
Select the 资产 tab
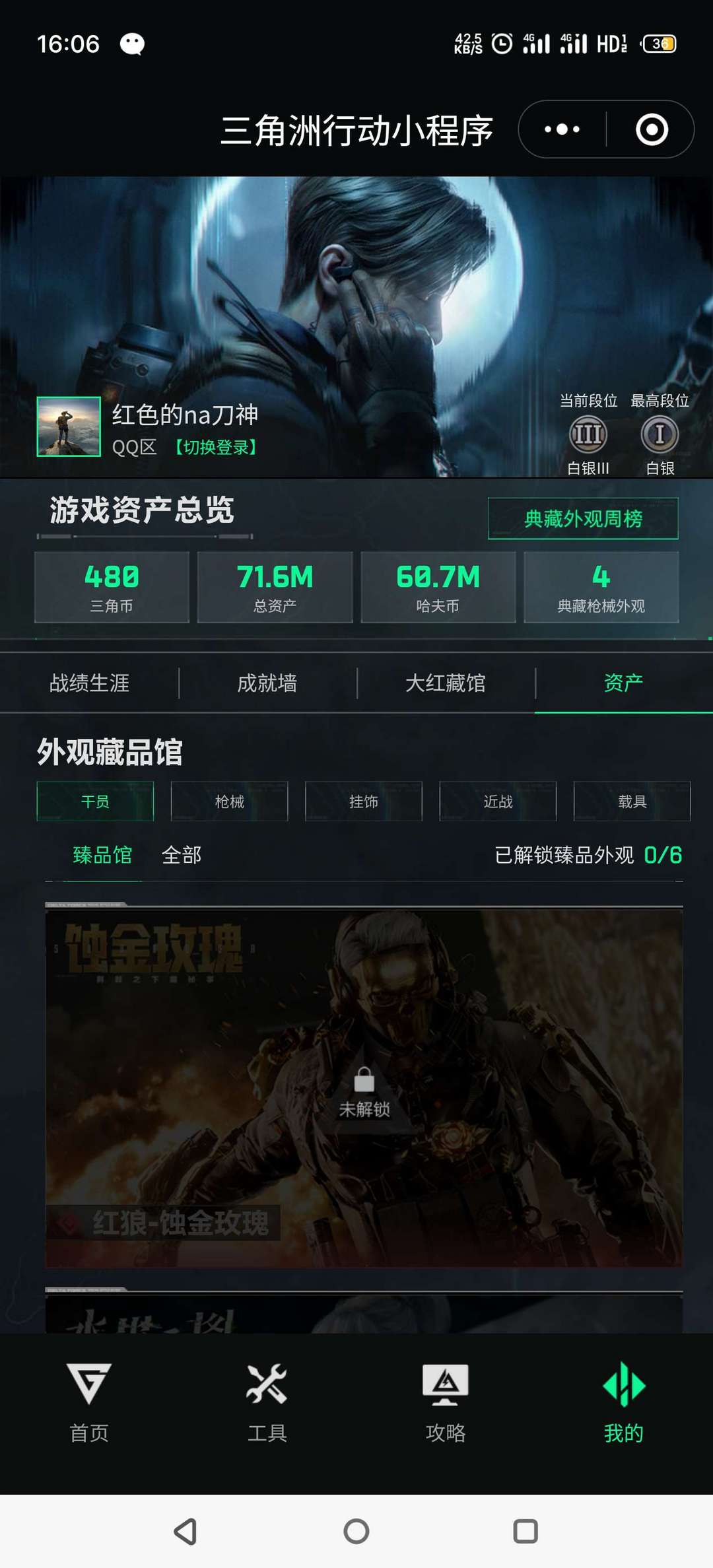[x=623, y=683]
